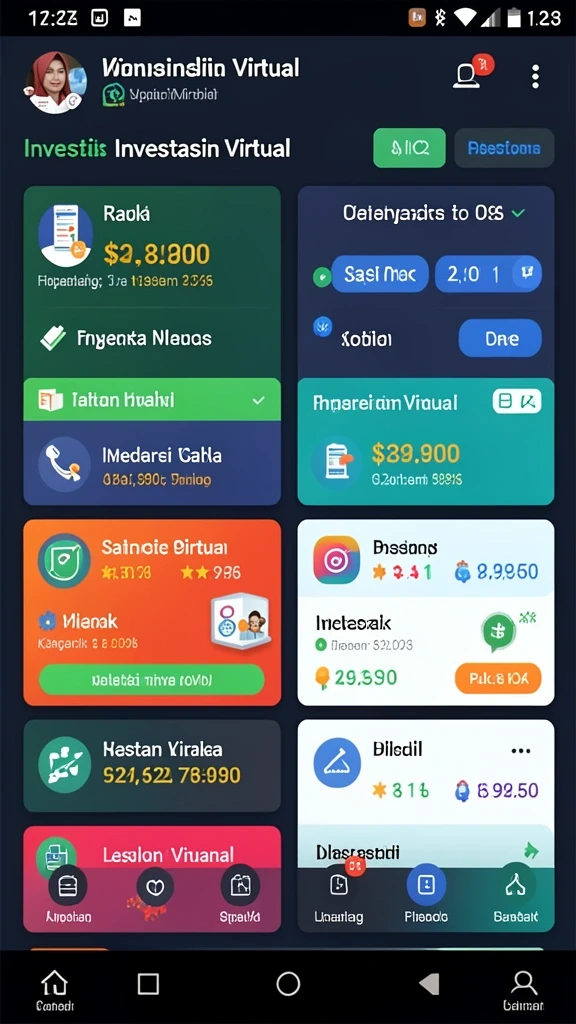Open the teal card showing $39.900
Image resolution: width=576 pixels, height=1024 pixels.
click(426, 441)
